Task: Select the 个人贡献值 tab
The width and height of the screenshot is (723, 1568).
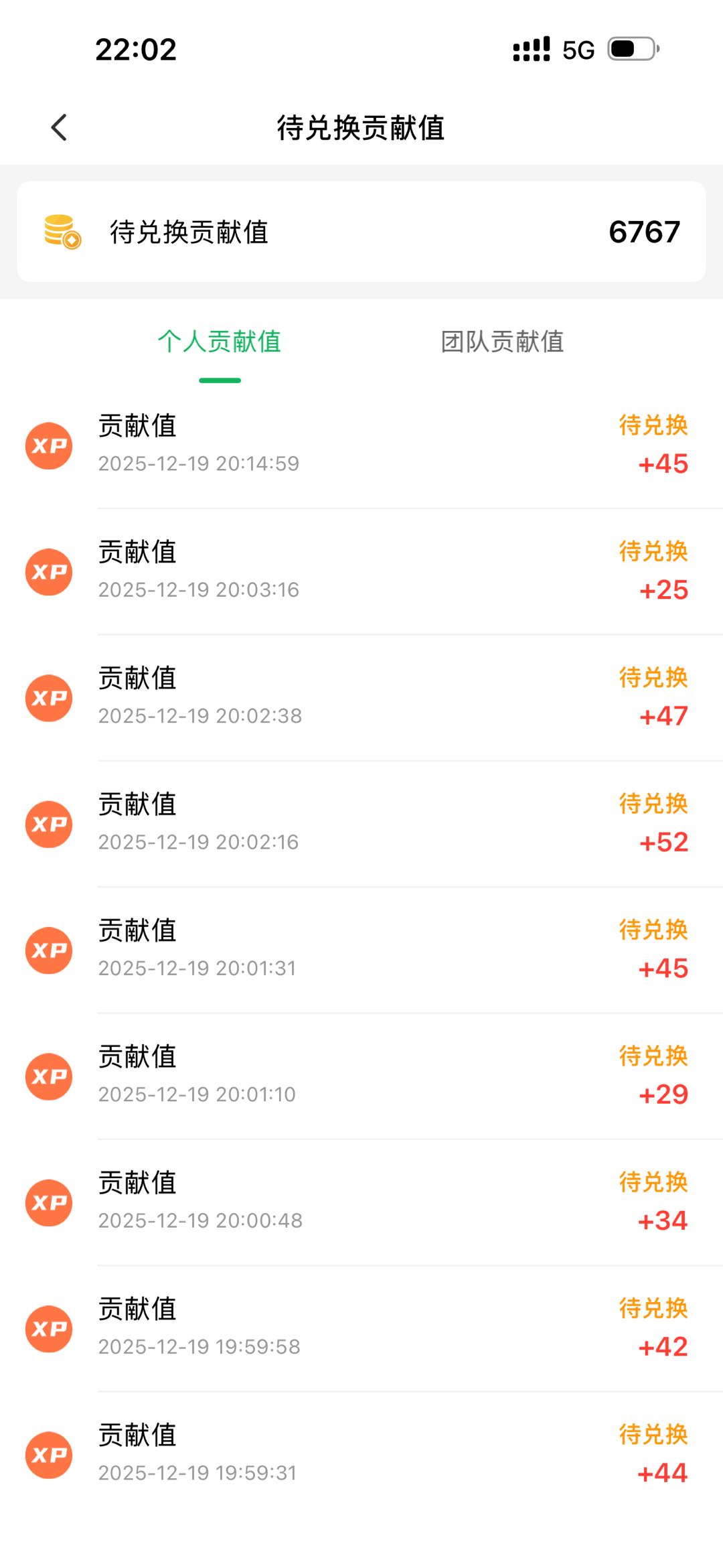Action: click(220, 343)
